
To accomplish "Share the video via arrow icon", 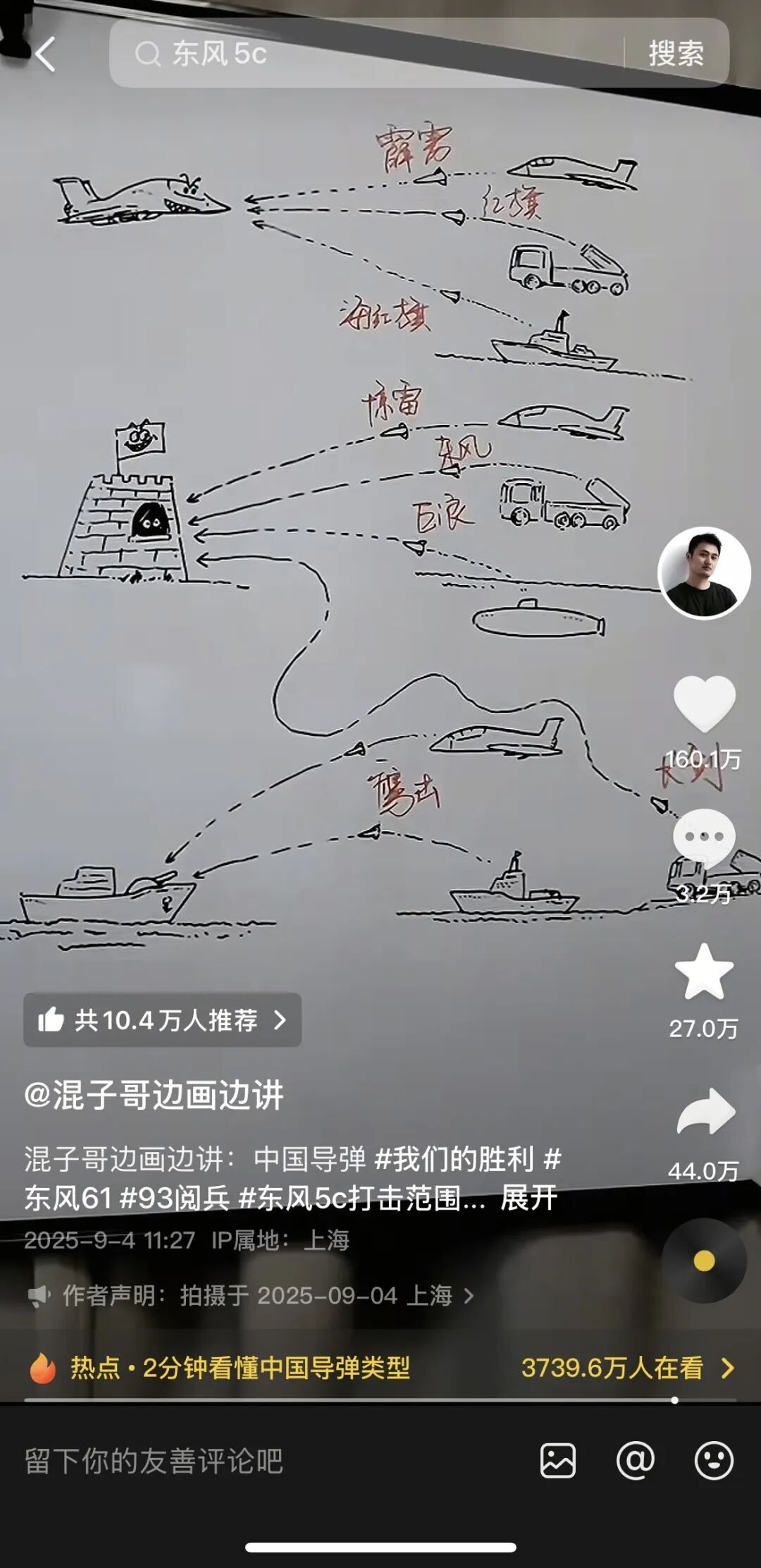I will (705, 1113).
